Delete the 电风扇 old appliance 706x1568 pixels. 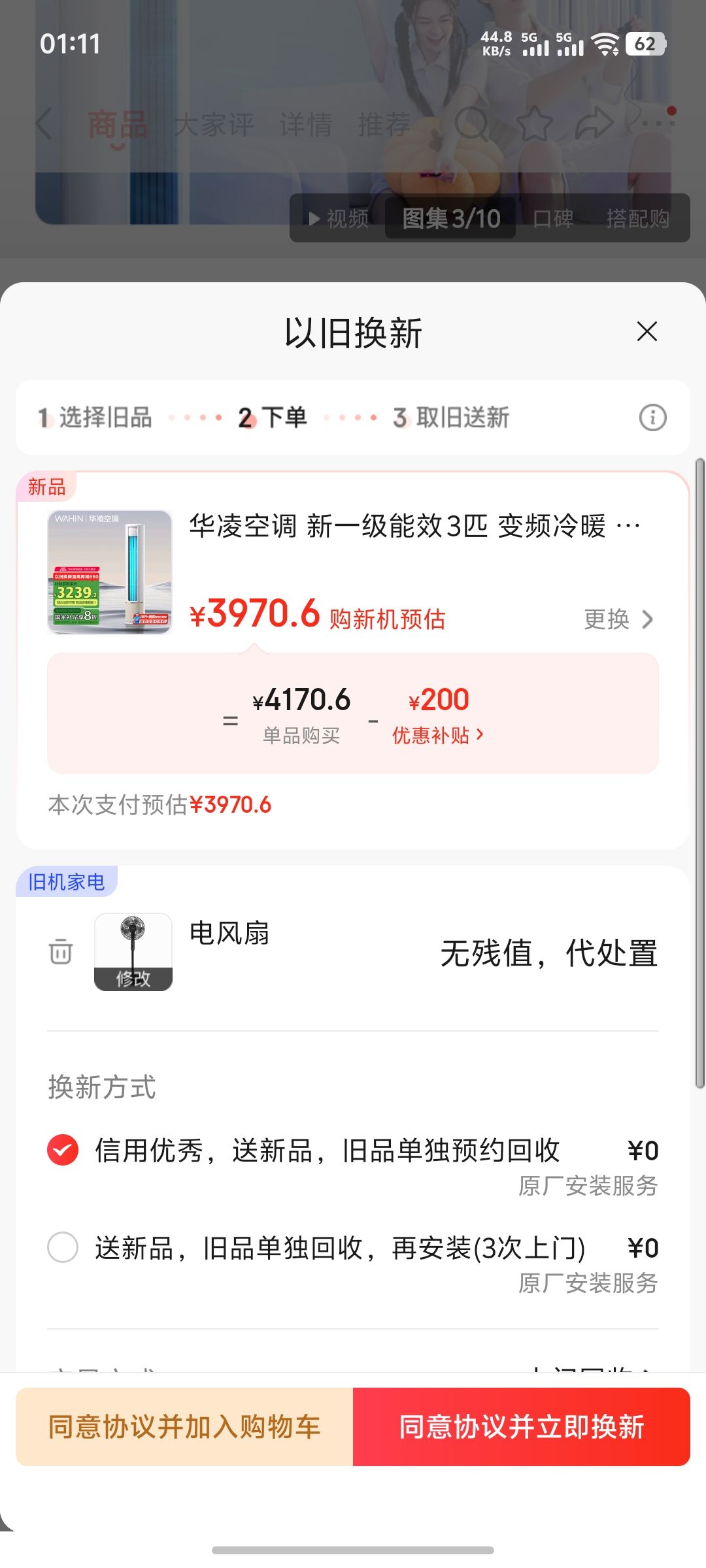[x=61, y=951]
